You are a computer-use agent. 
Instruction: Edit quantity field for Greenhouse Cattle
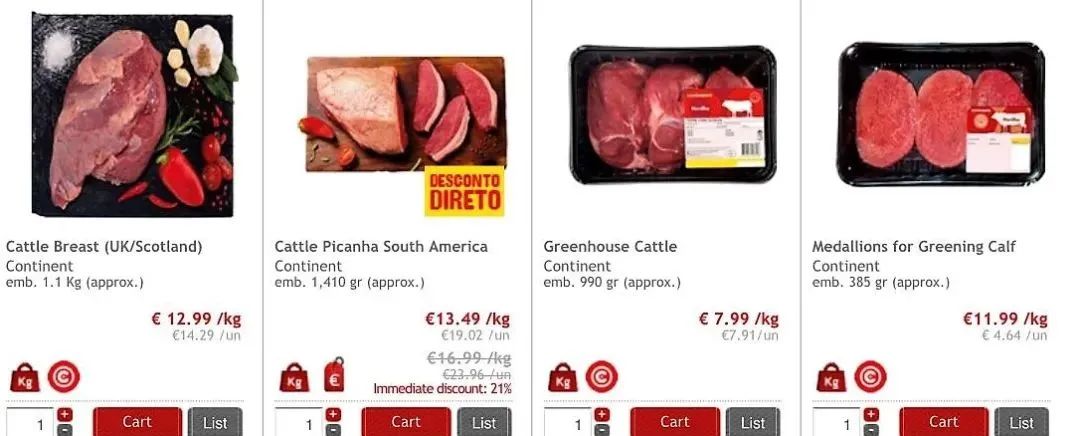[567, 424]
